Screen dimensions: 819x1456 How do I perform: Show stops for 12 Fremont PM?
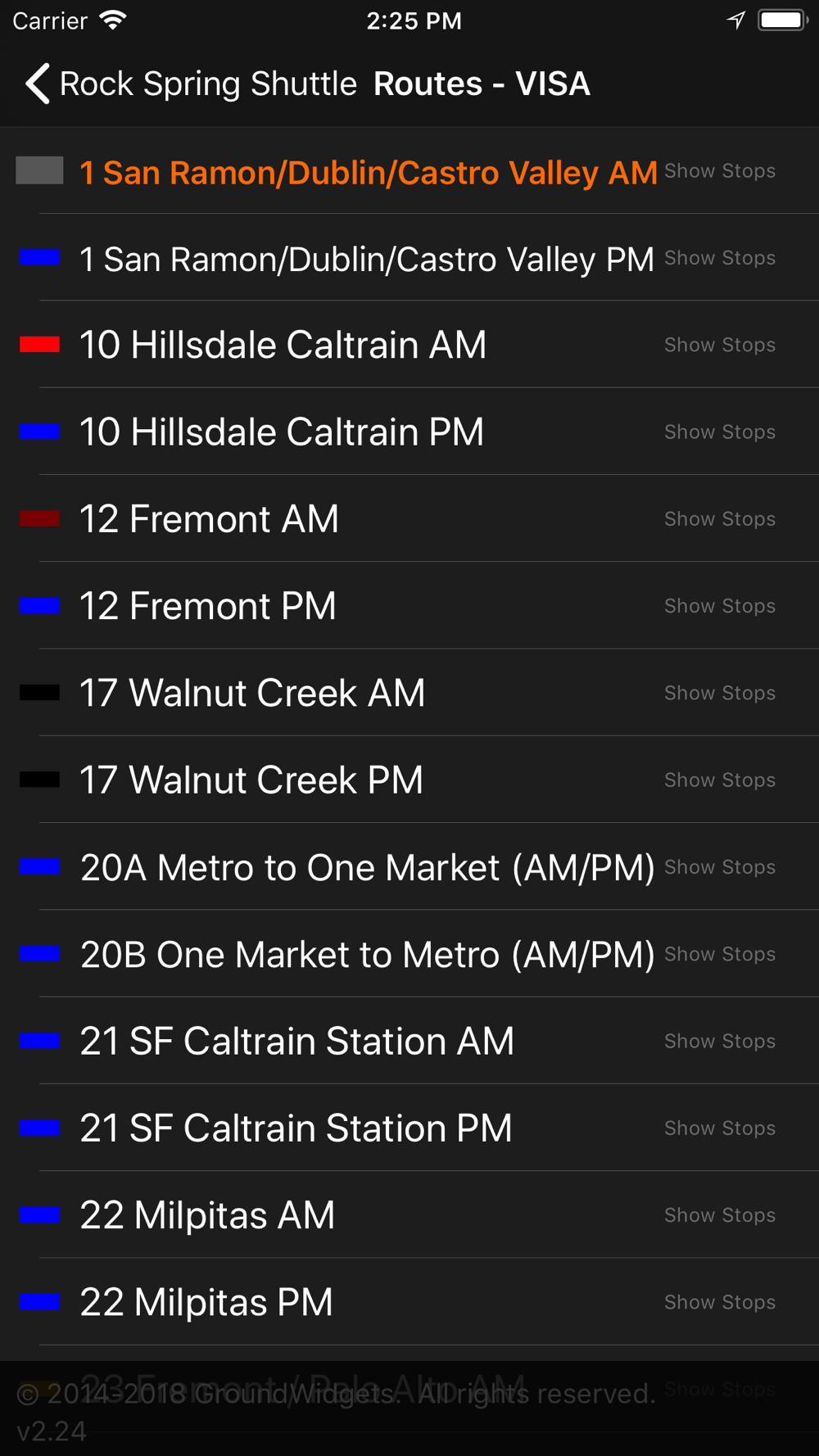(720, 606)
